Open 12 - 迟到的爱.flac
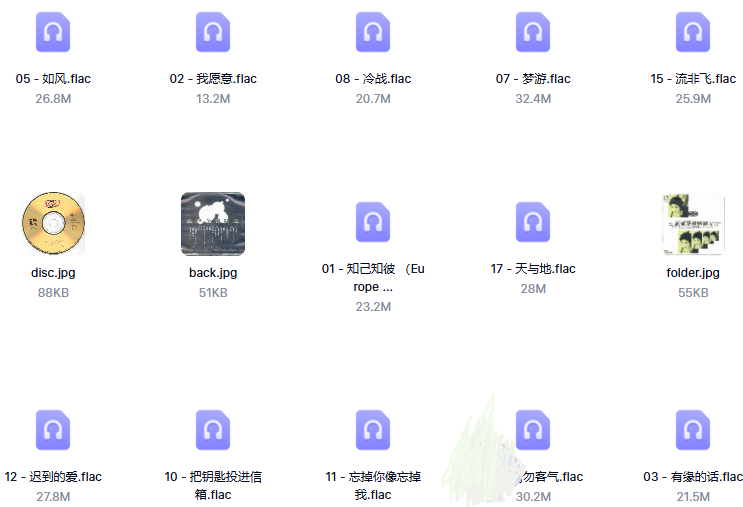This screenshot has width=743, height=507. [x=53, y=430]
